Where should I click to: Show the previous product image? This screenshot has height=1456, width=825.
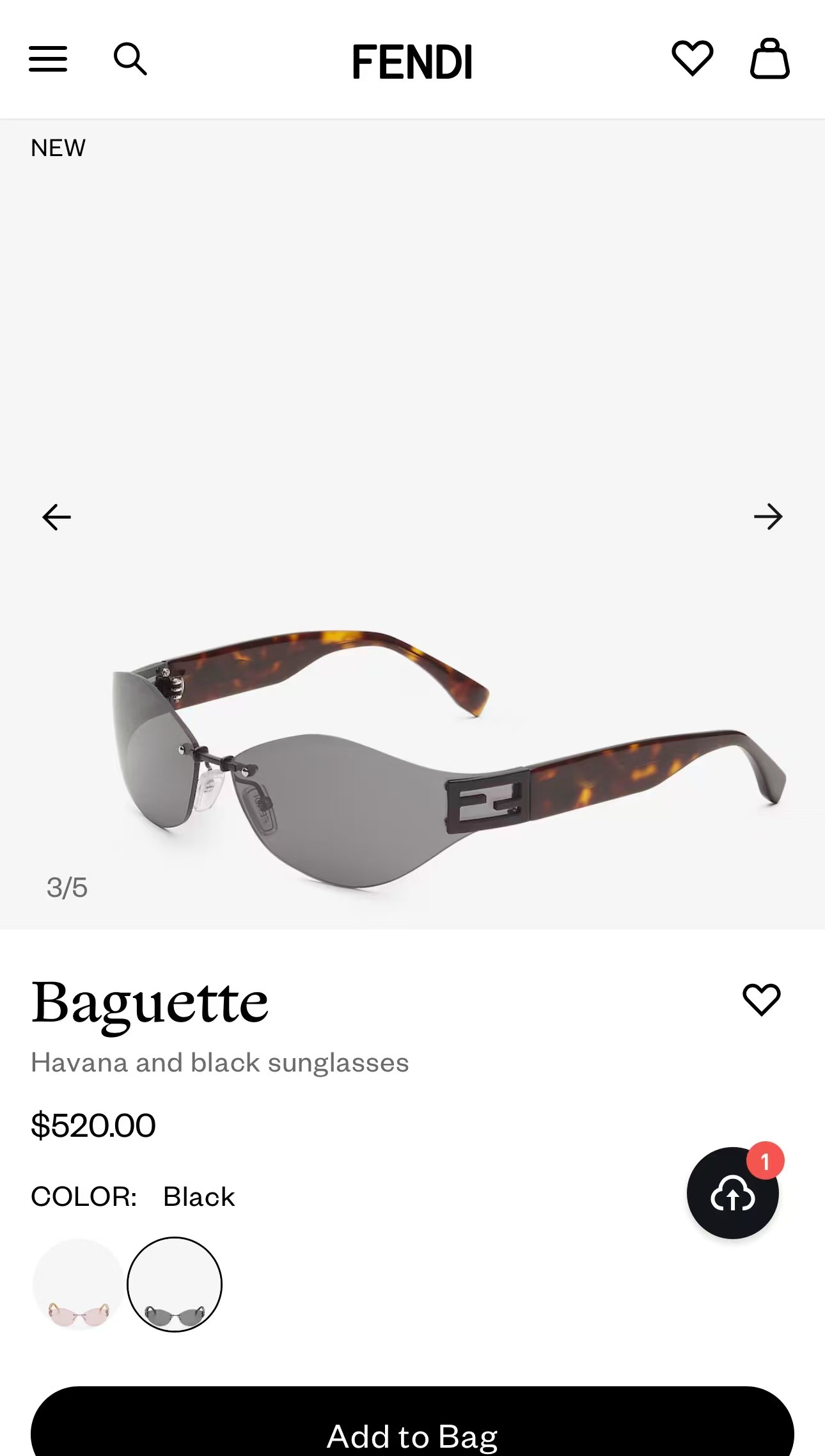pyautogui.click(x=56, y=517)
